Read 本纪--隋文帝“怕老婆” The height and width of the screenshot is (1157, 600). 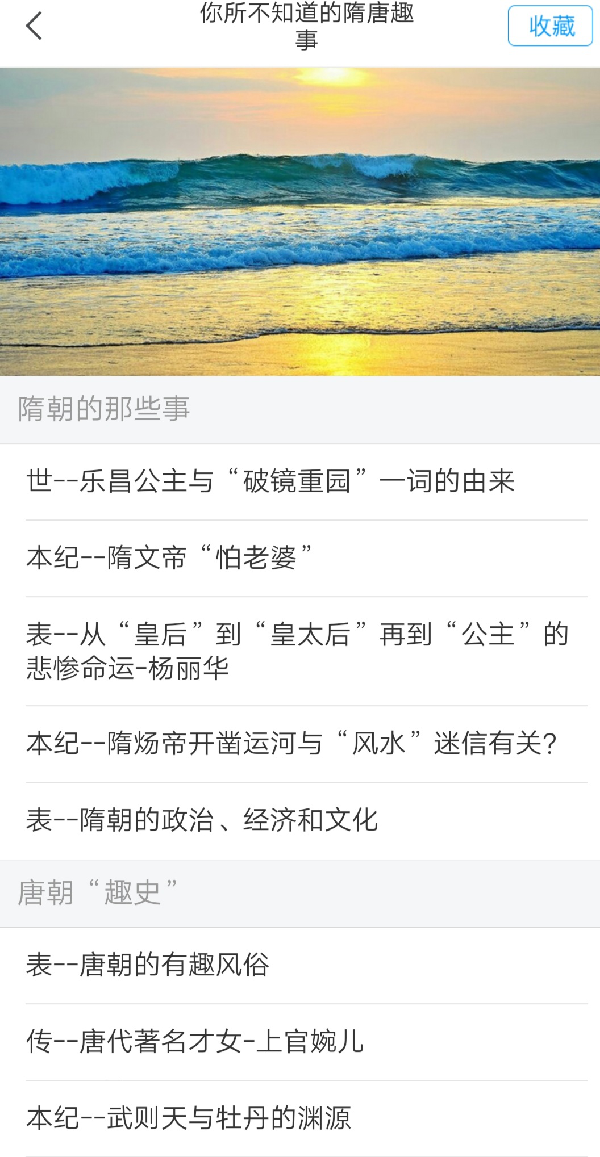coord(163,558)
